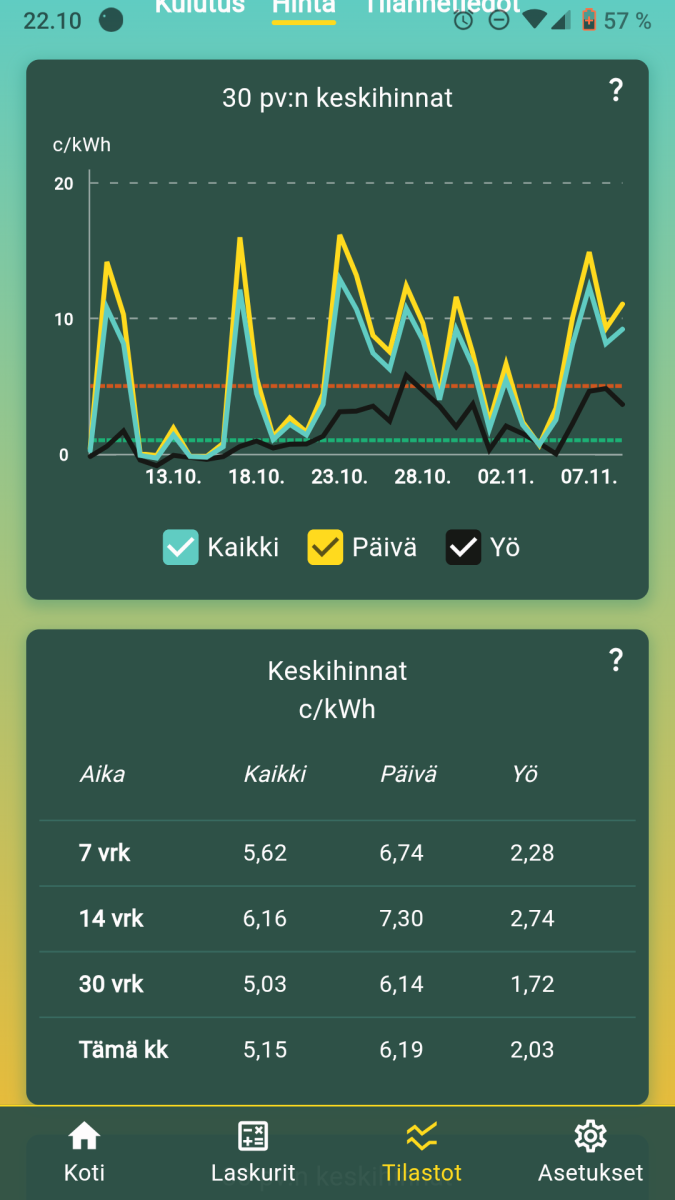Select the Tilastot tab
Image resolution: width=675 pixels, height=1200 pixels.
click(421, 1152)
